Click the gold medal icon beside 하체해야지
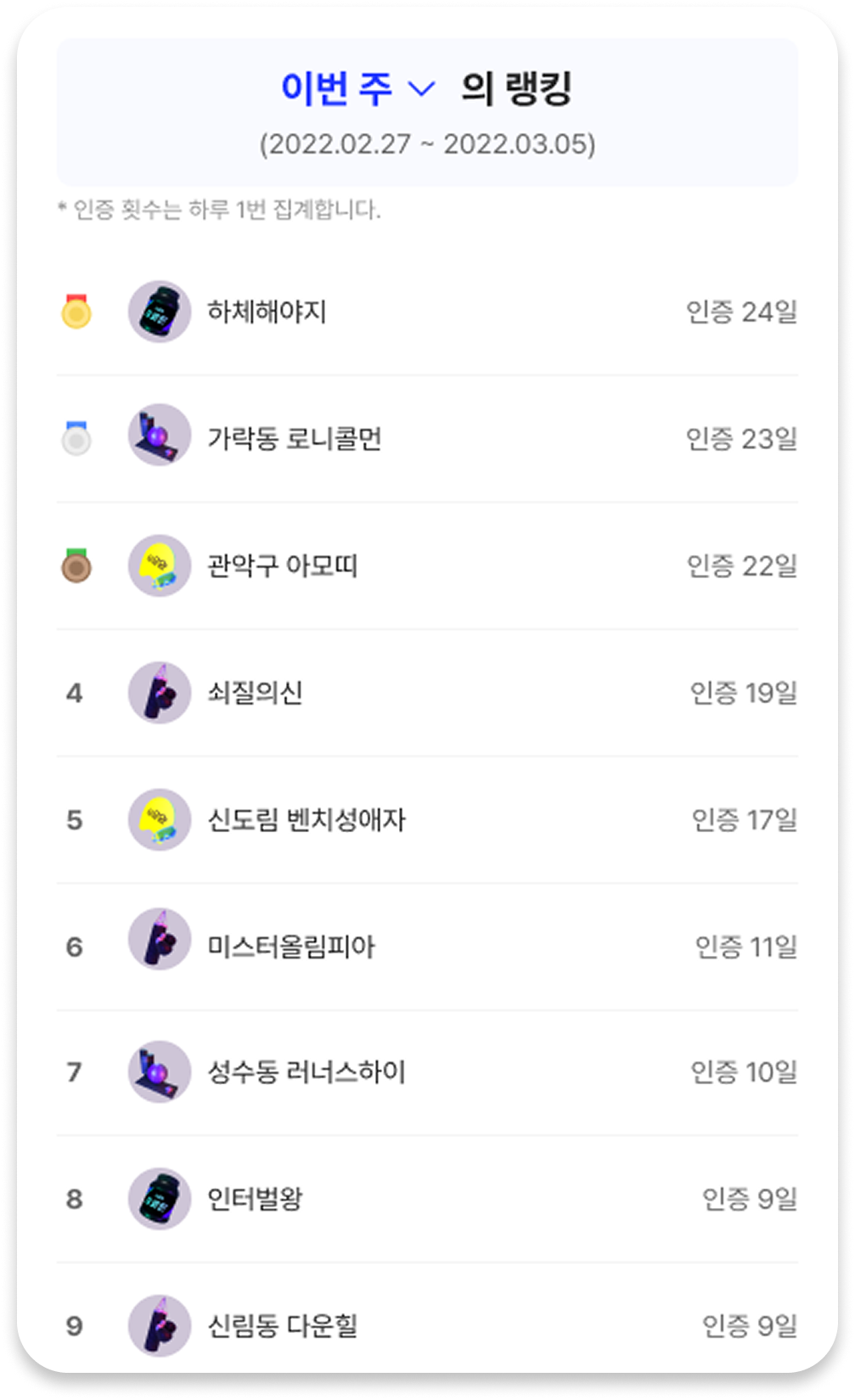 [75, 312]
